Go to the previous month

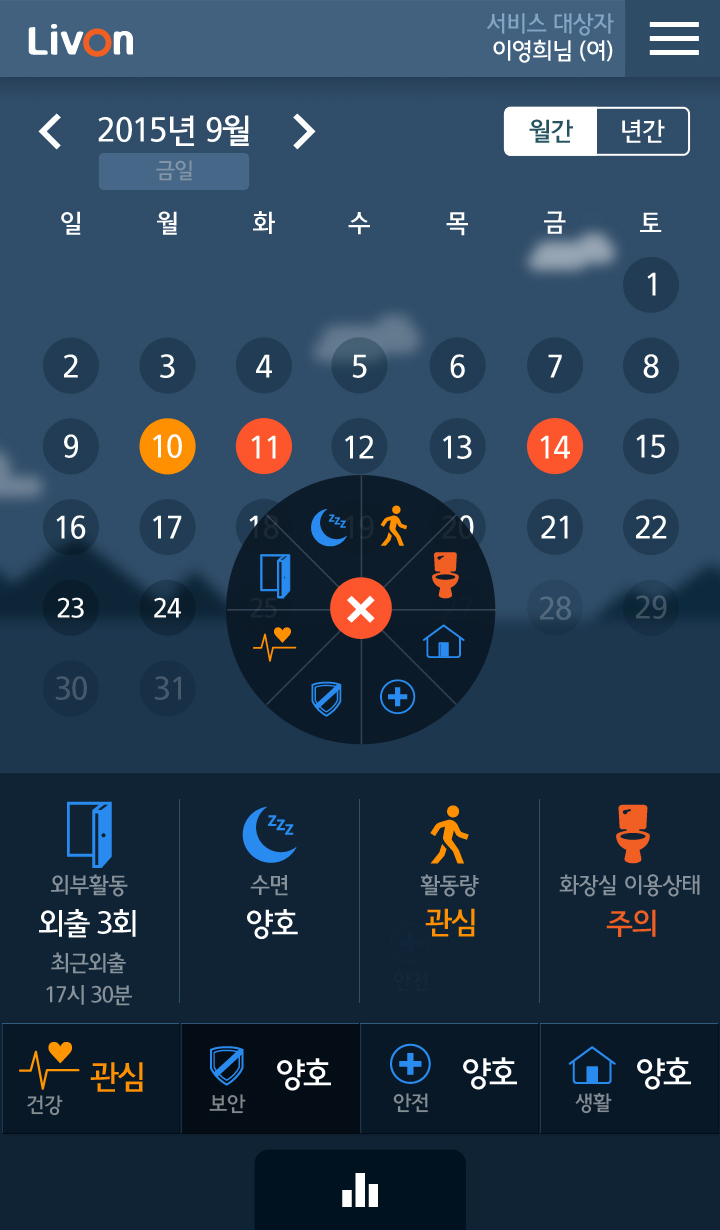pyautogui.click(x=50, y=132)
